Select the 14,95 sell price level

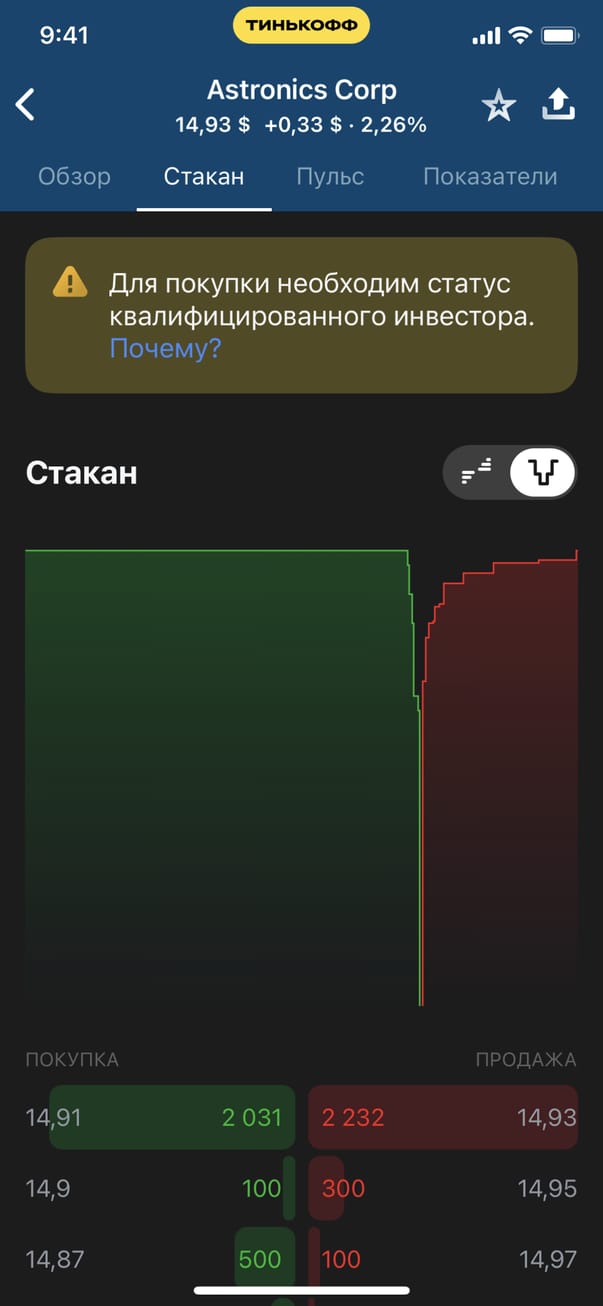click(442, 1189)
